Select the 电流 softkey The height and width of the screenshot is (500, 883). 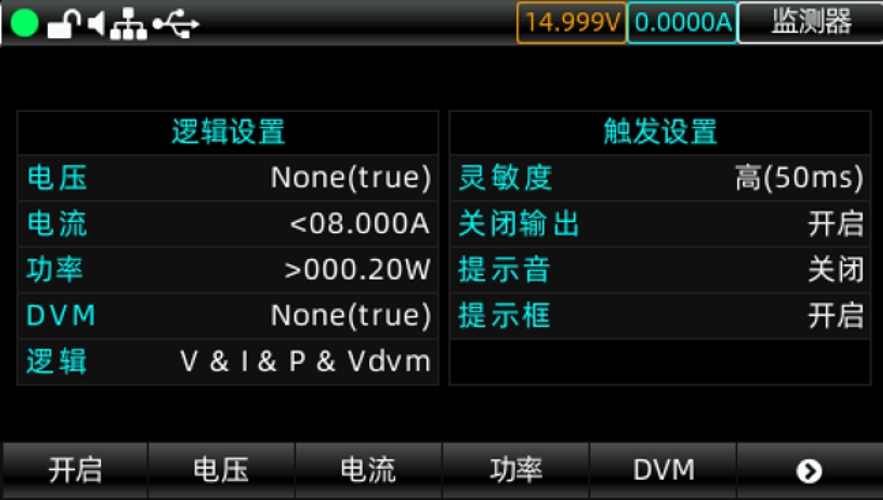(368, 470)
